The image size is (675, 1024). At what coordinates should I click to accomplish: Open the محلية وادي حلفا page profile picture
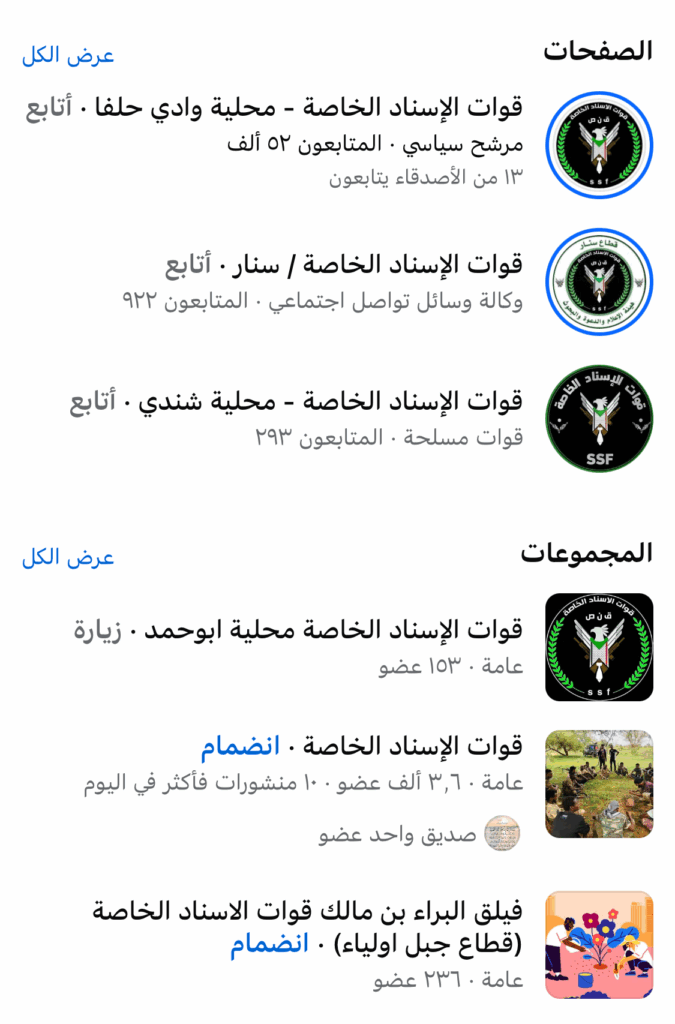598,144
